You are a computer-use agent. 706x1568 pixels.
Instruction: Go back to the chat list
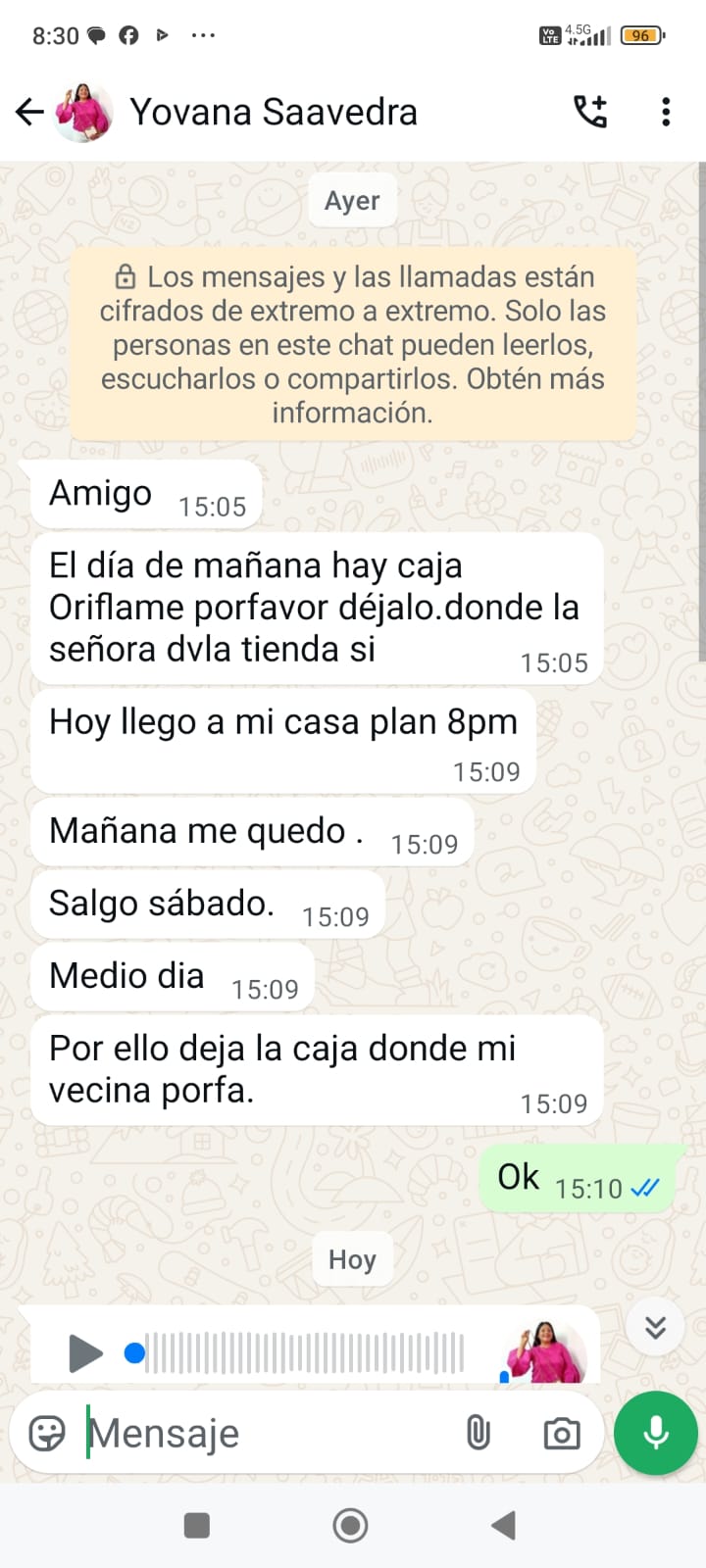click(30, 113)
